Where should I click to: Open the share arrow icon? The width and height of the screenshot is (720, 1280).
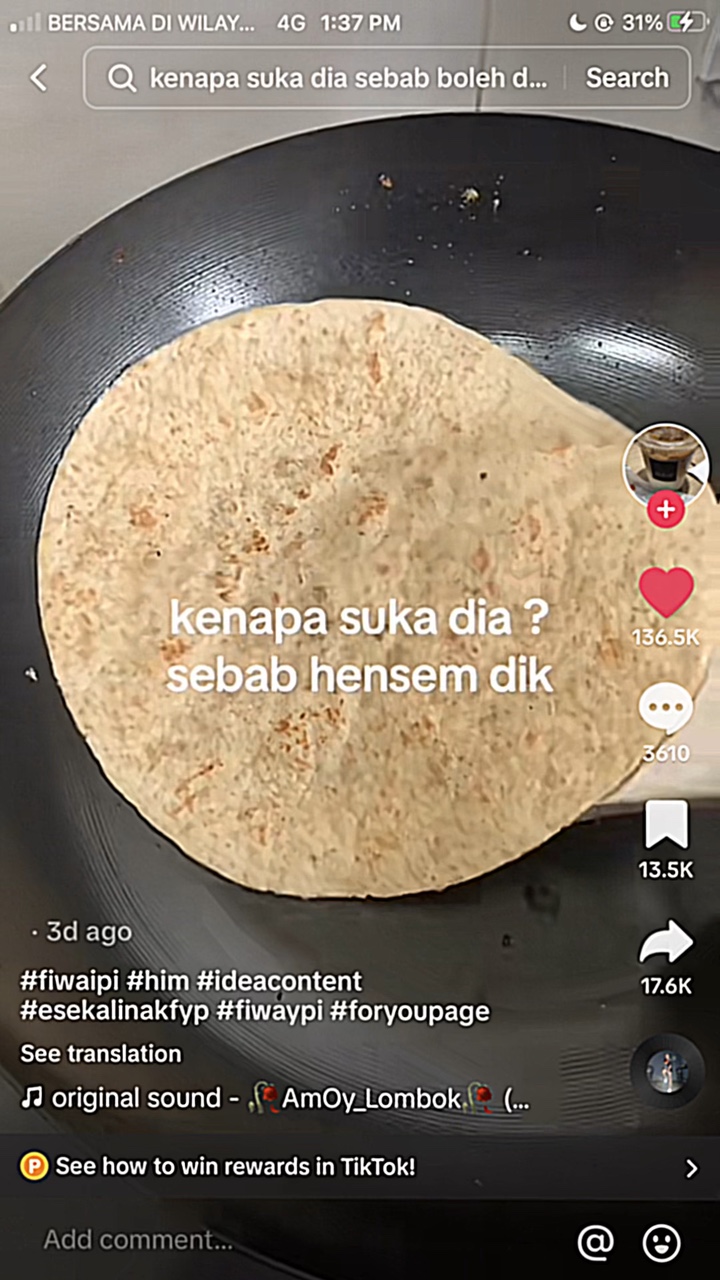point(665,940)
